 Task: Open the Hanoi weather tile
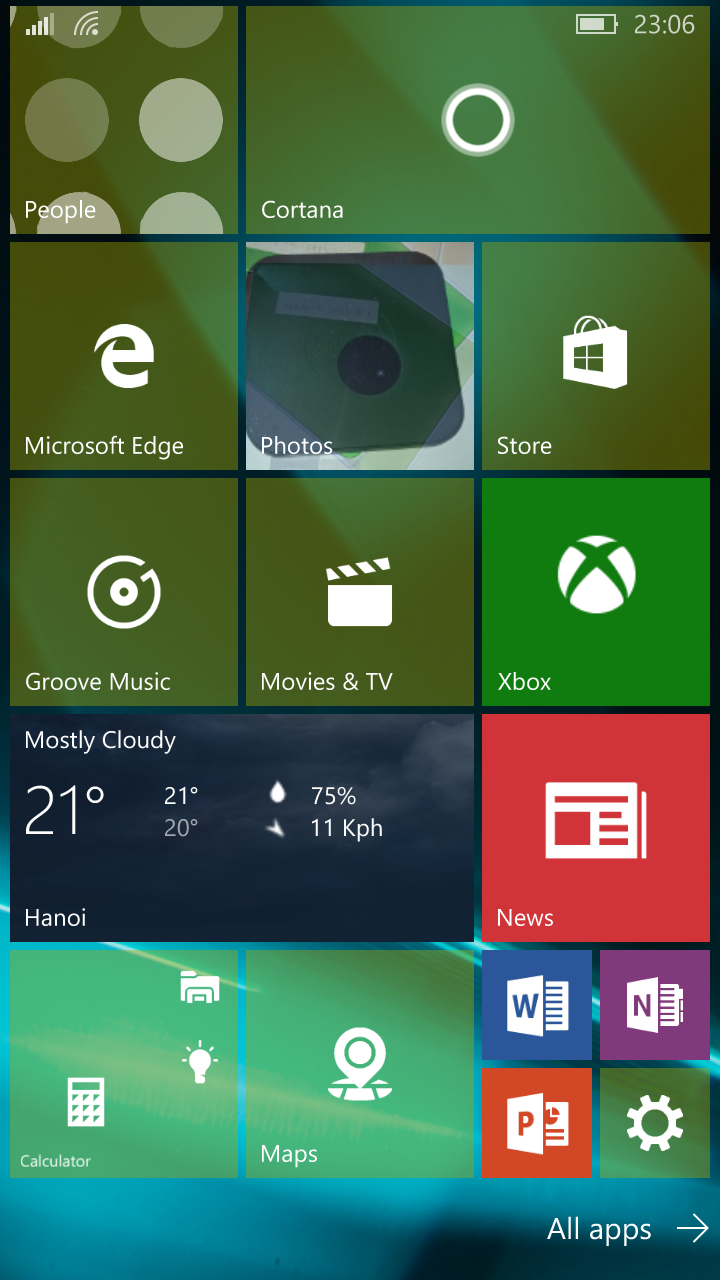point(242,828)
